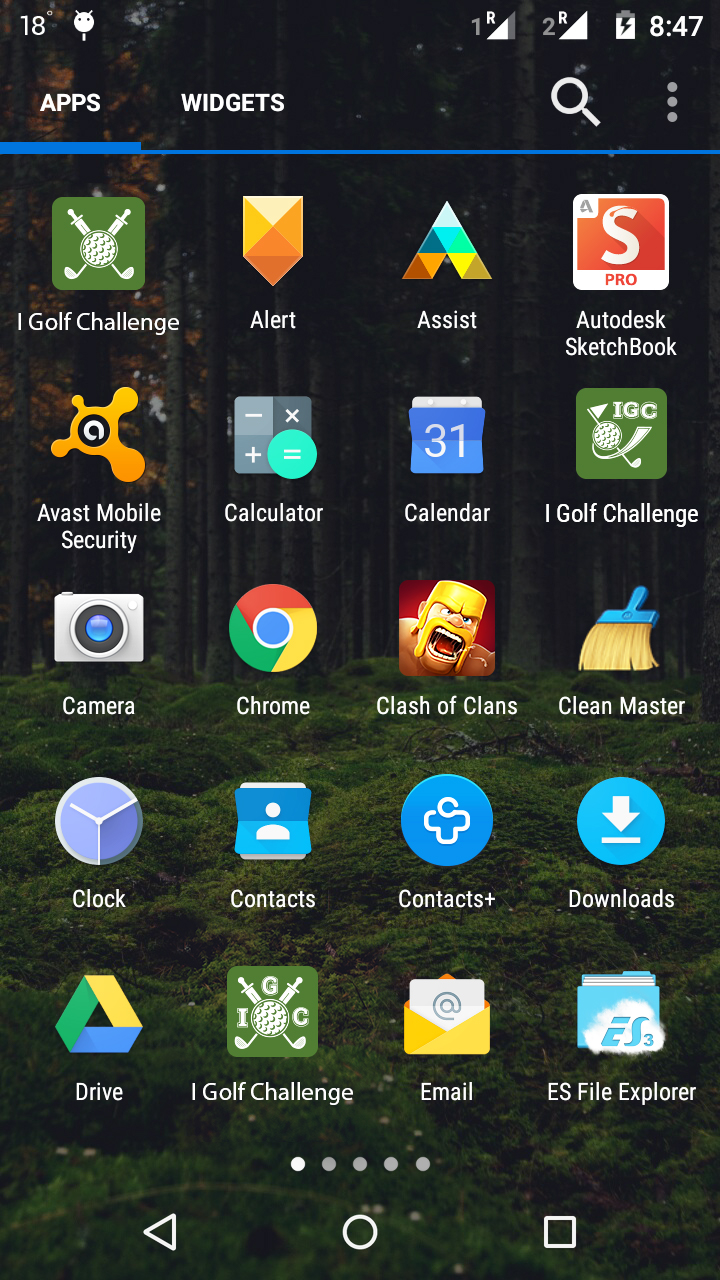Open the Contacts+ app
This screenshot has width=720, height=1280.
[x=447, y=821]
